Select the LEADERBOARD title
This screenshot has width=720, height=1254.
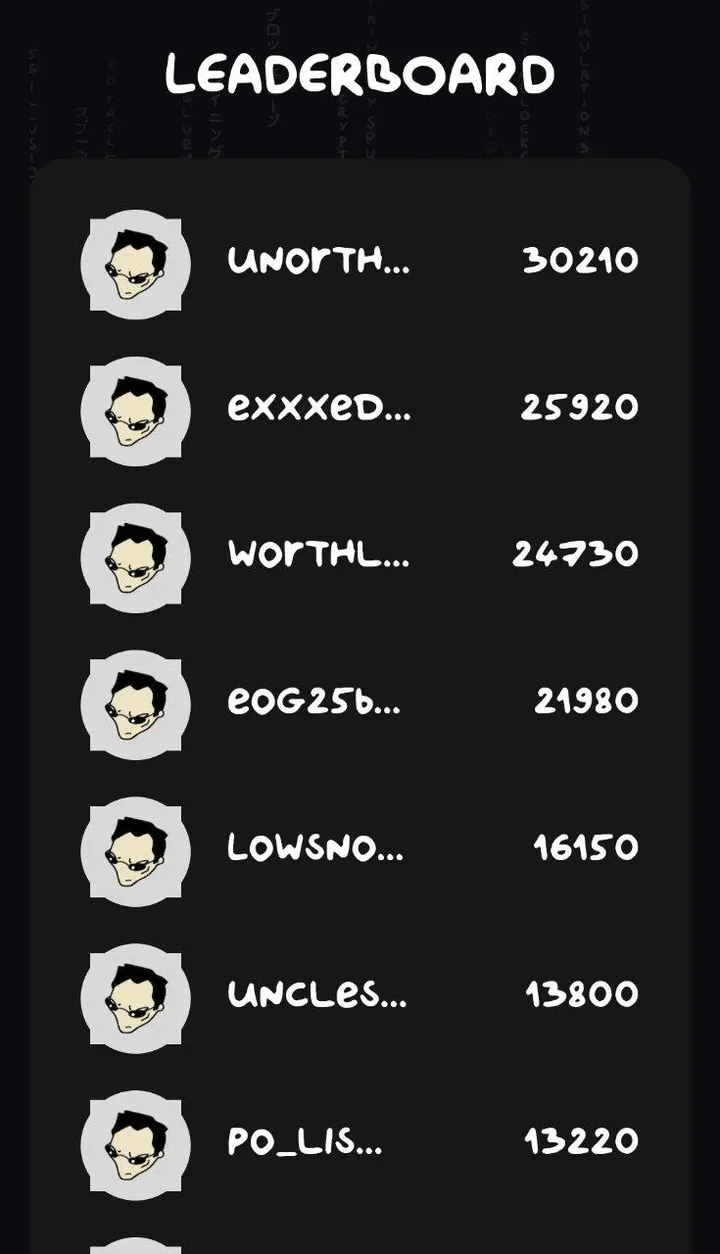point(360,70)
